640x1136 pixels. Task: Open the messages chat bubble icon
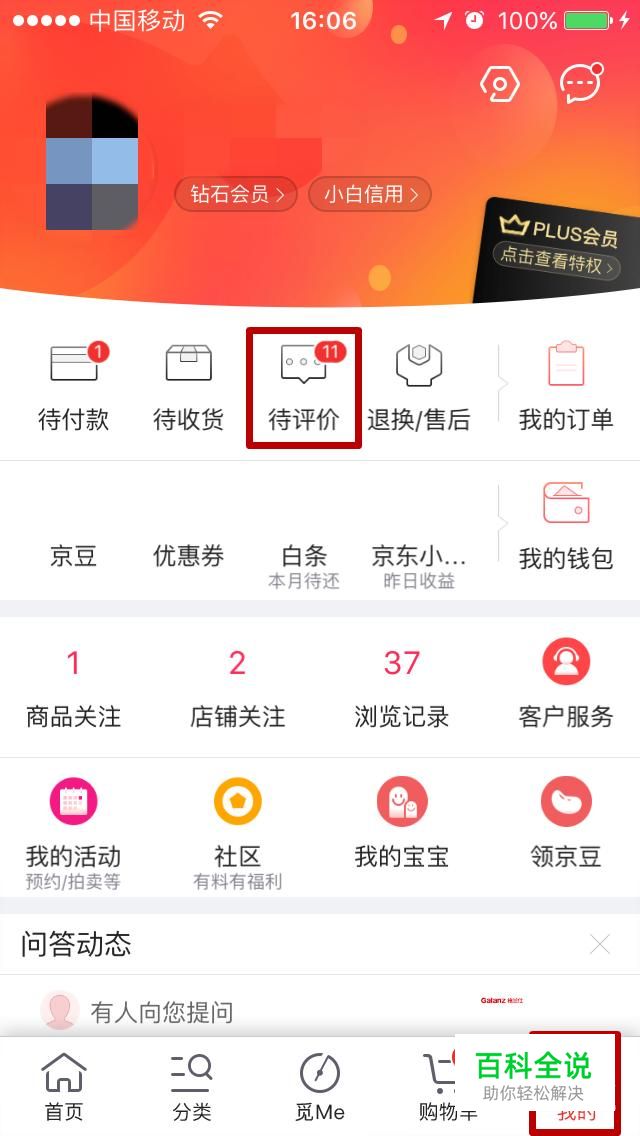(581, 85)
